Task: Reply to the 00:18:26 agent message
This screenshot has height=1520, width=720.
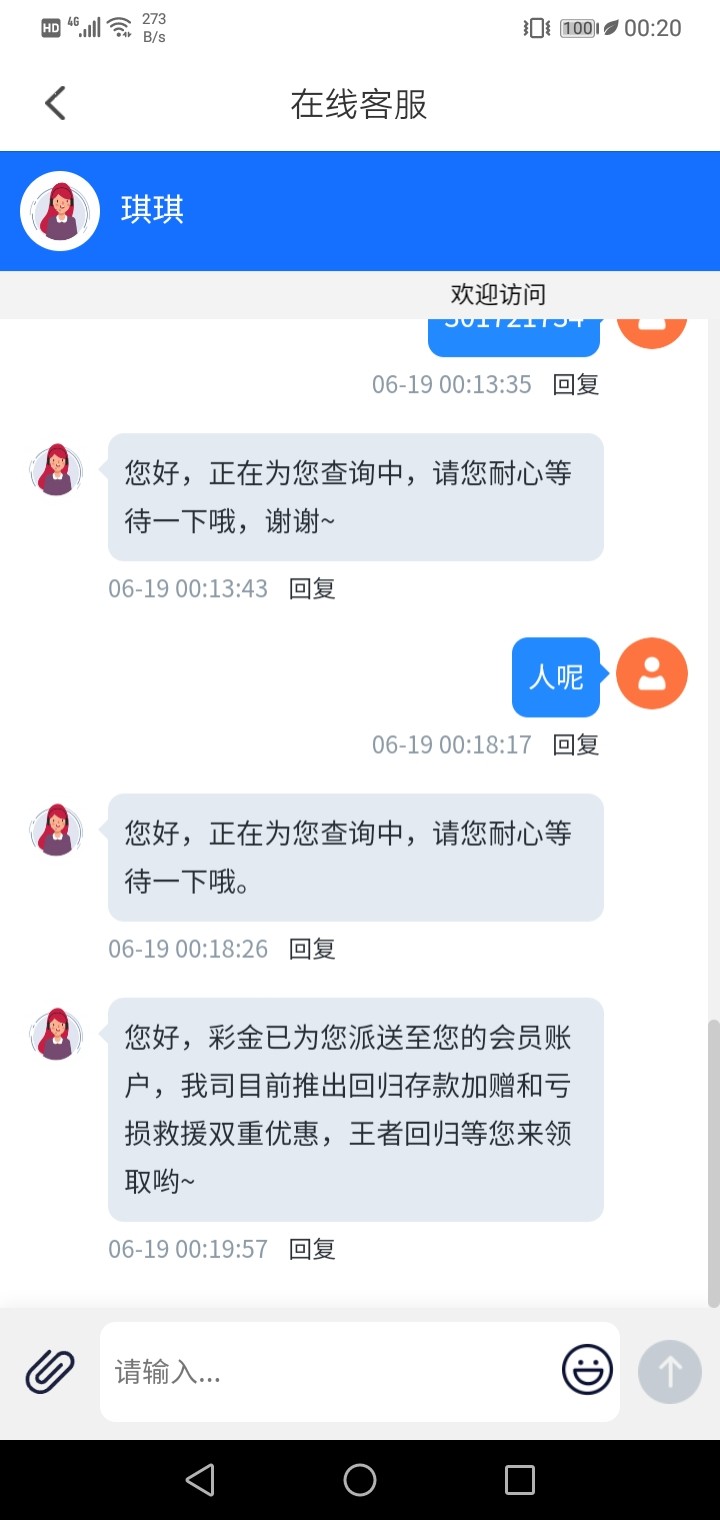Action: pyautogui.click(x=312, y=948)
